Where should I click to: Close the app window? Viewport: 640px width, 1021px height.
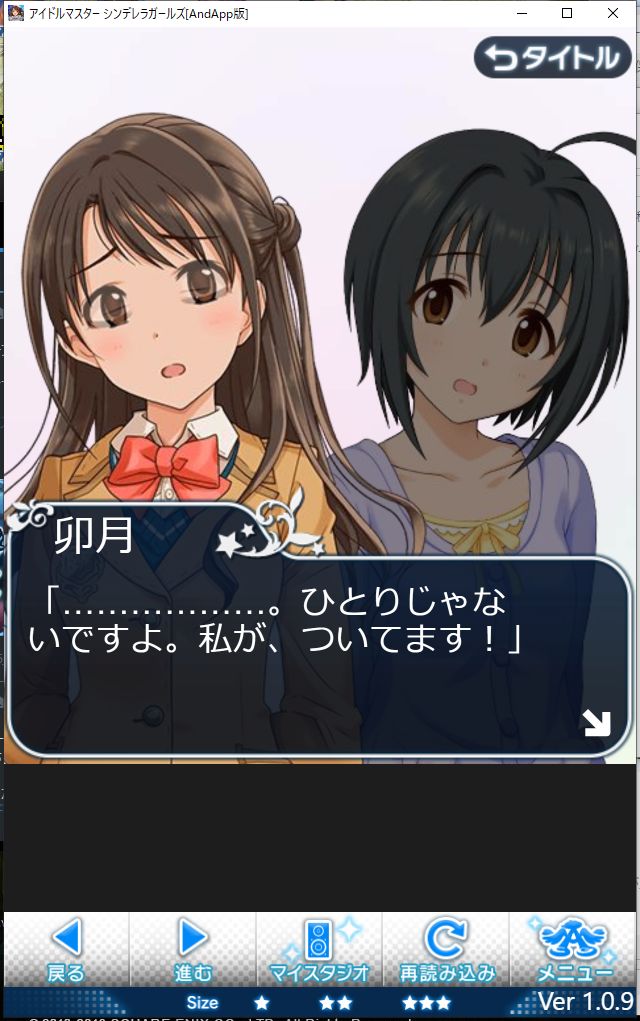[x=612, y=13]
